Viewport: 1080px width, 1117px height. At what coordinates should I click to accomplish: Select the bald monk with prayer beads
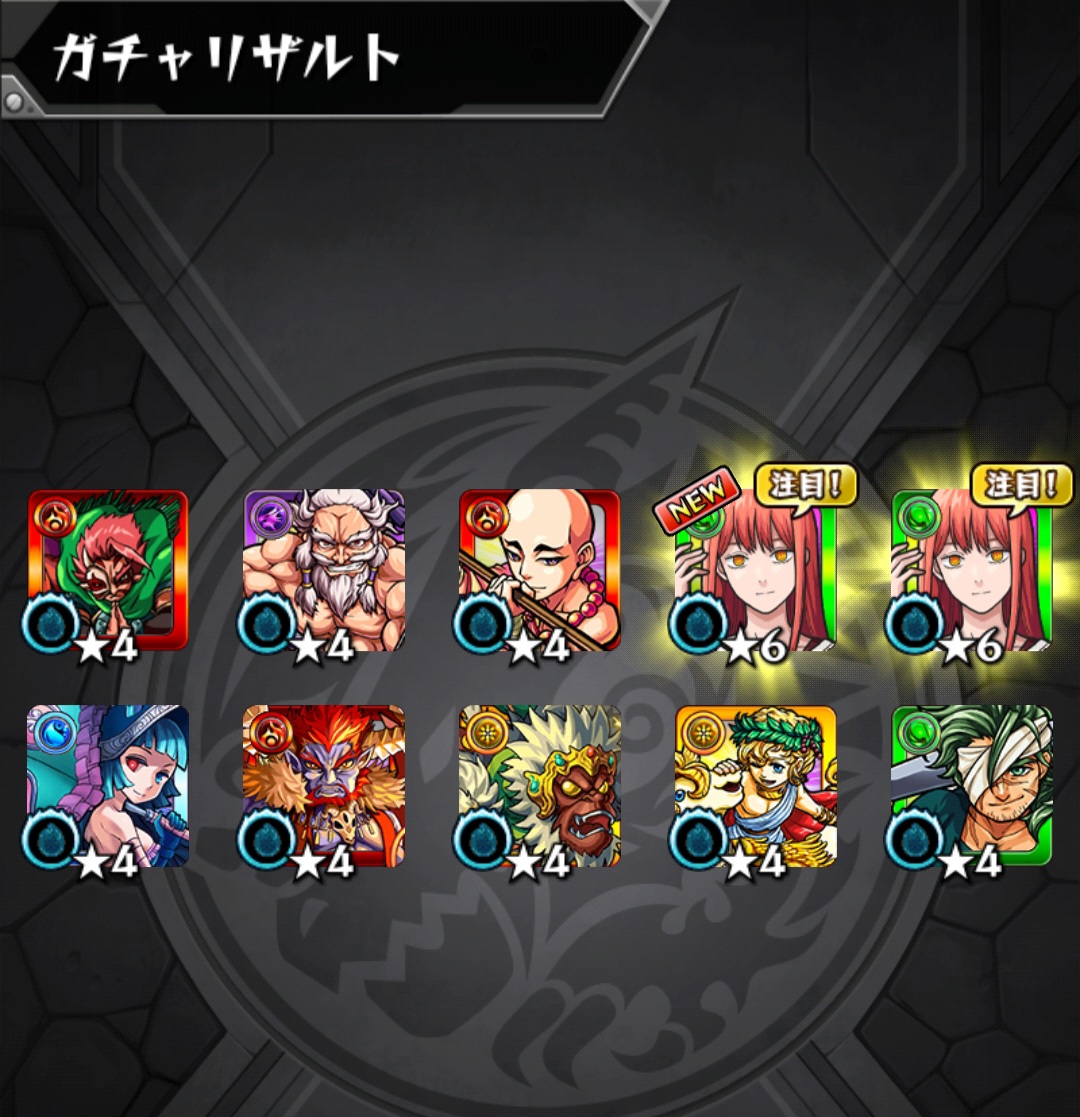click(x=540, y=570)
